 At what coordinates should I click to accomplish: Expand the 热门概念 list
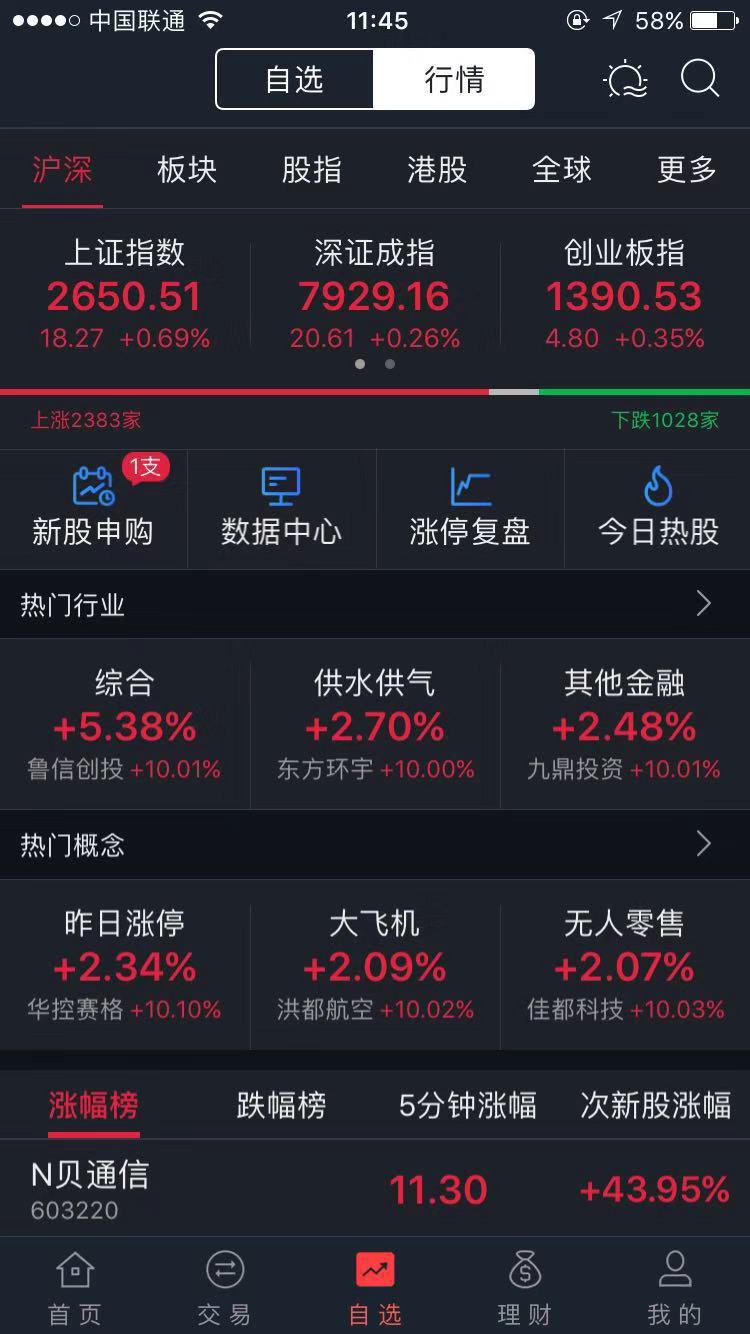pyautogui.click(x=703, y=844)
